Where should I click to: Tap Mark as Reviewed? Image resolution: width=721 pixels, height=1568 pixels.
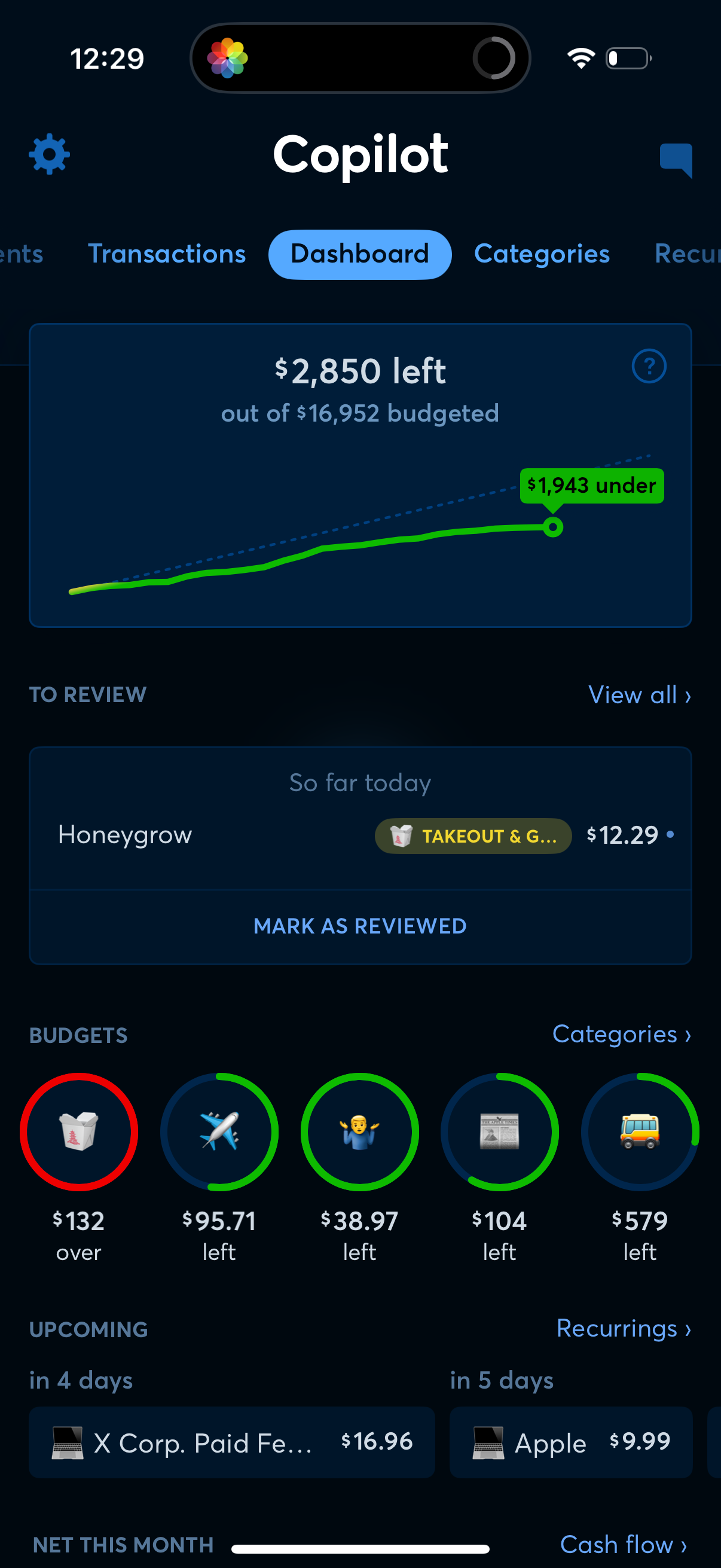pos(359,926)
